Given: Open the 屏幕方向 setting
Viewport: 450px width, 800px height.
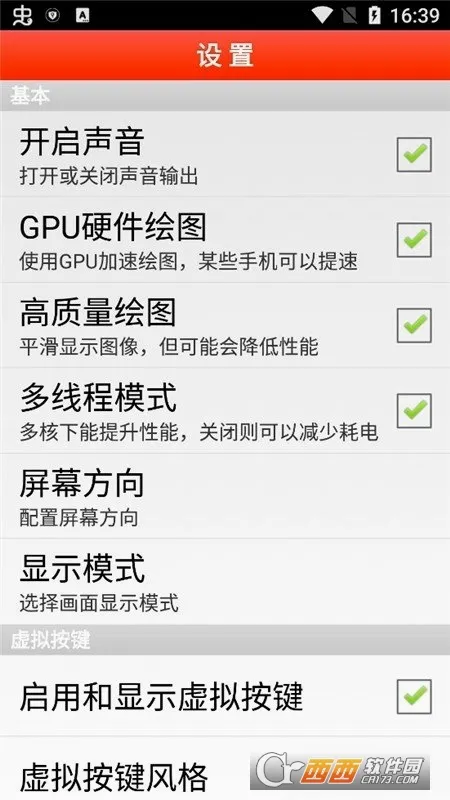Looking at the screenshot, I should pos(225,496).
